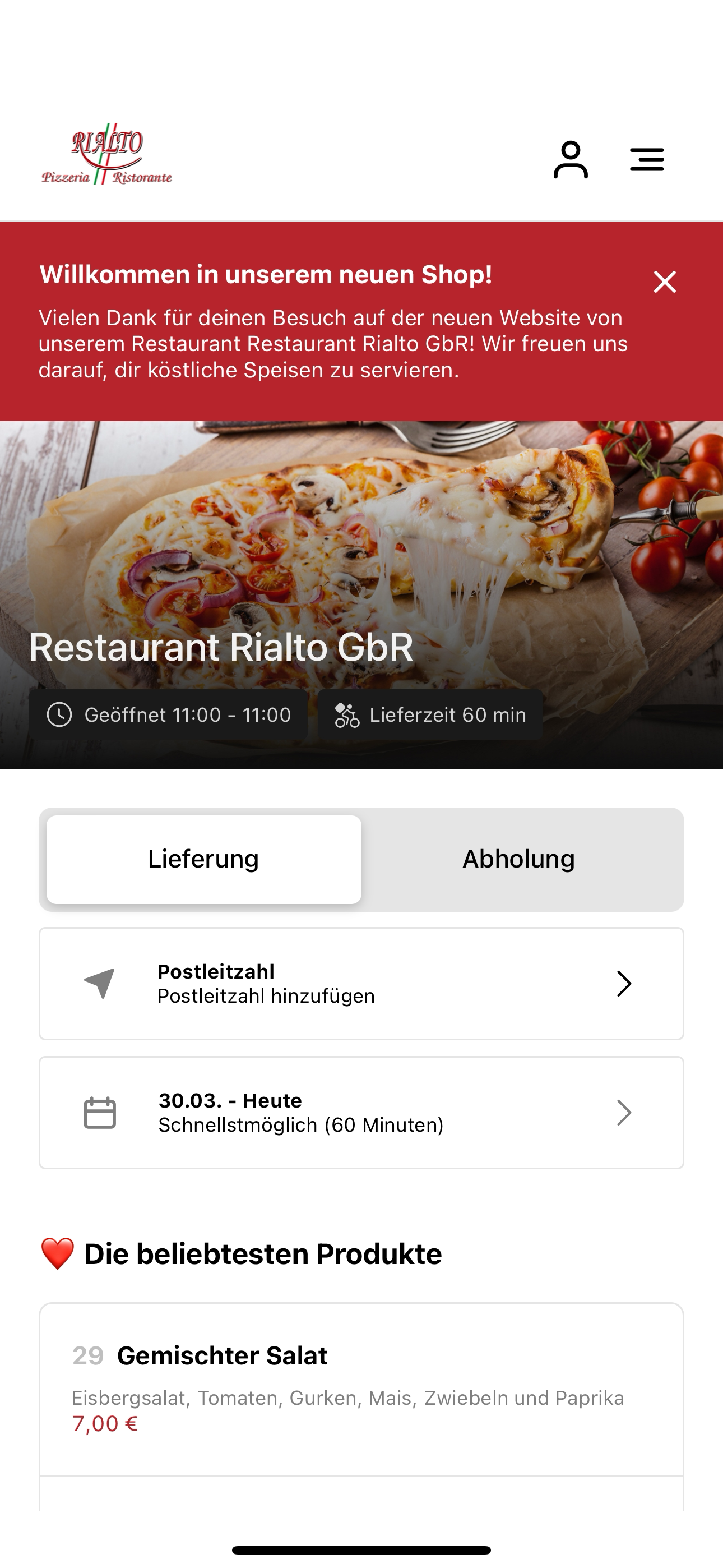The width and height of the screenshot is (723, 1568).
Task: Select the Lieferung tab
Action: click(x=204, y=859)
